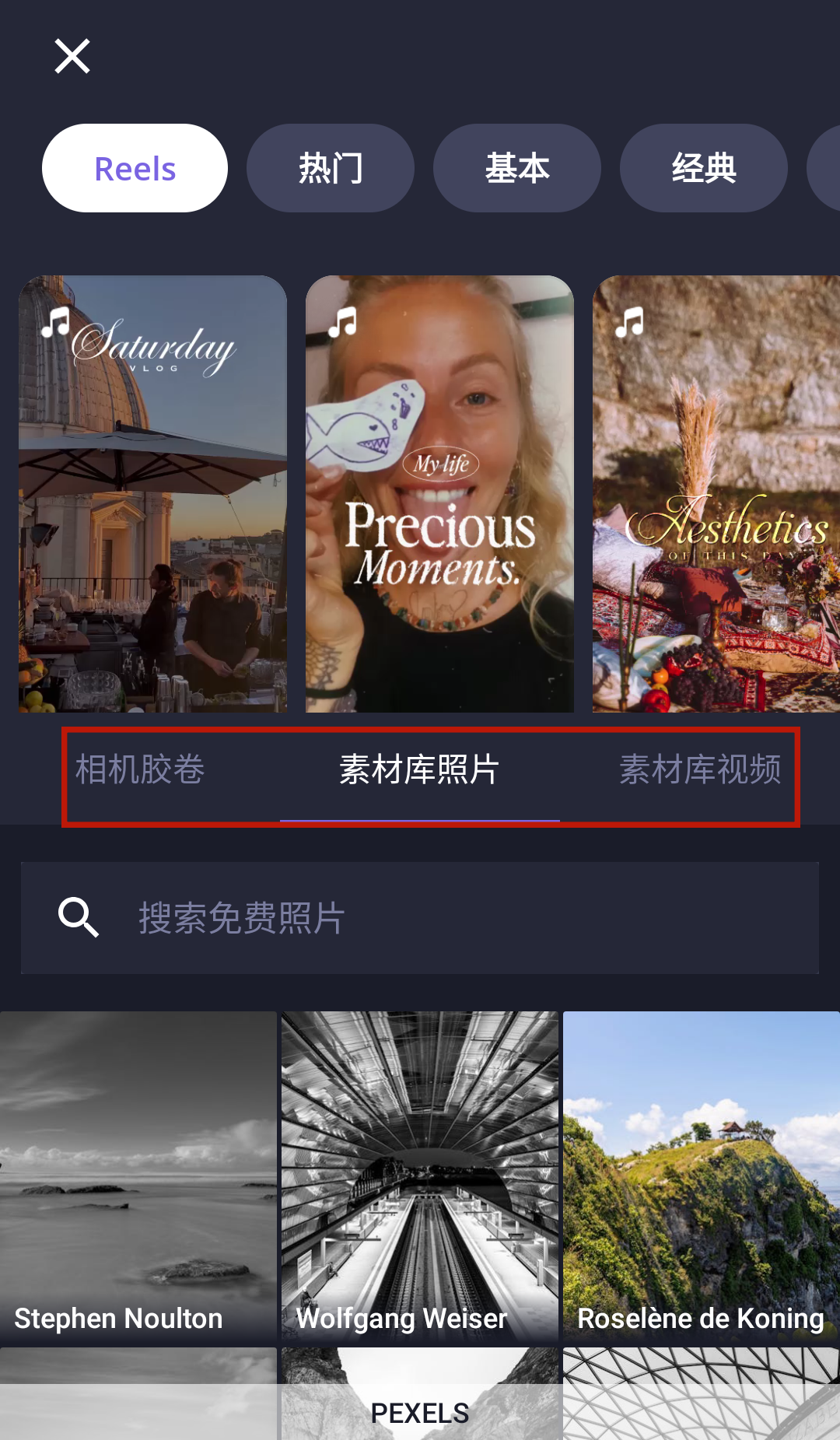Switch to the 素材库视频 tab

pos(700,770)
